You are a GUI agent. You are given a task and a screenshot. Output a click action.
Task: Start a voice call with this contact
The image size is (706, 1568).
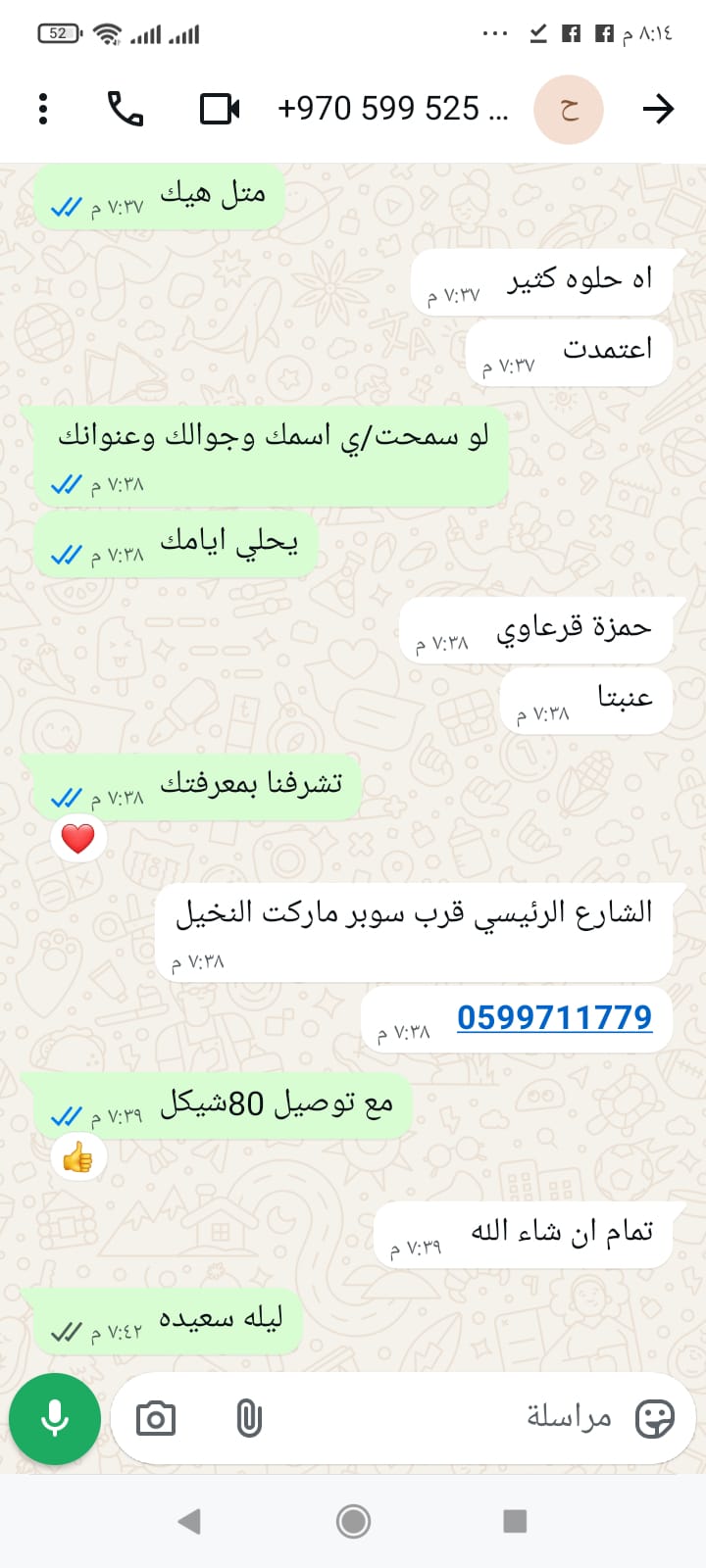125,109
